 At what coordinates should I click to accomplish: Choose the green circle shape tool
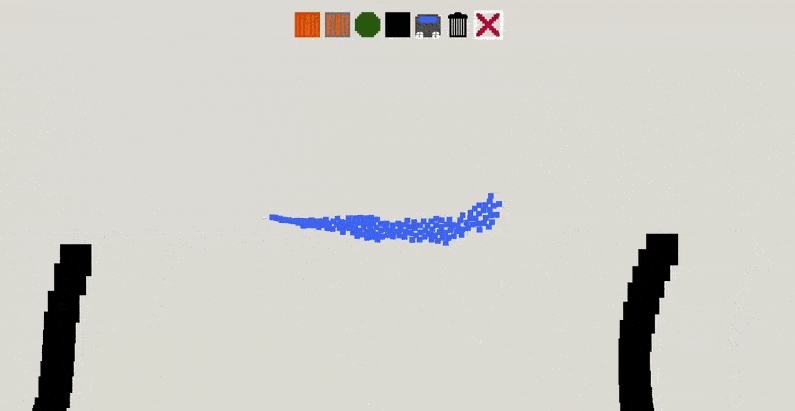(x=367, y=25)
